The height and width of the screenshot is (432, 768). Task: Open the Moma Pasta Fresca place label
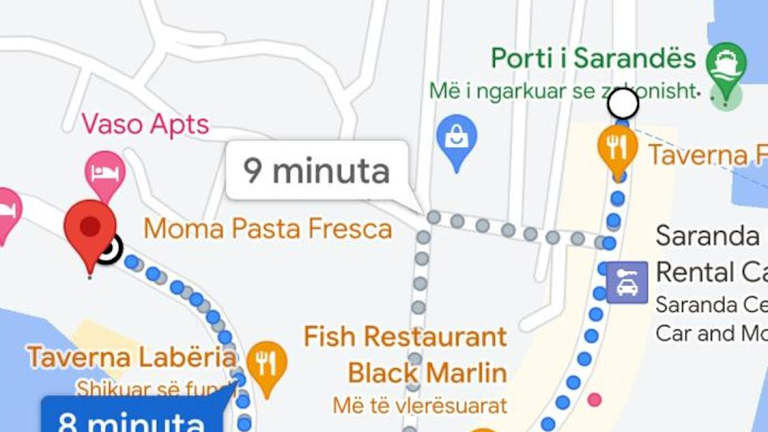[267, 229]
